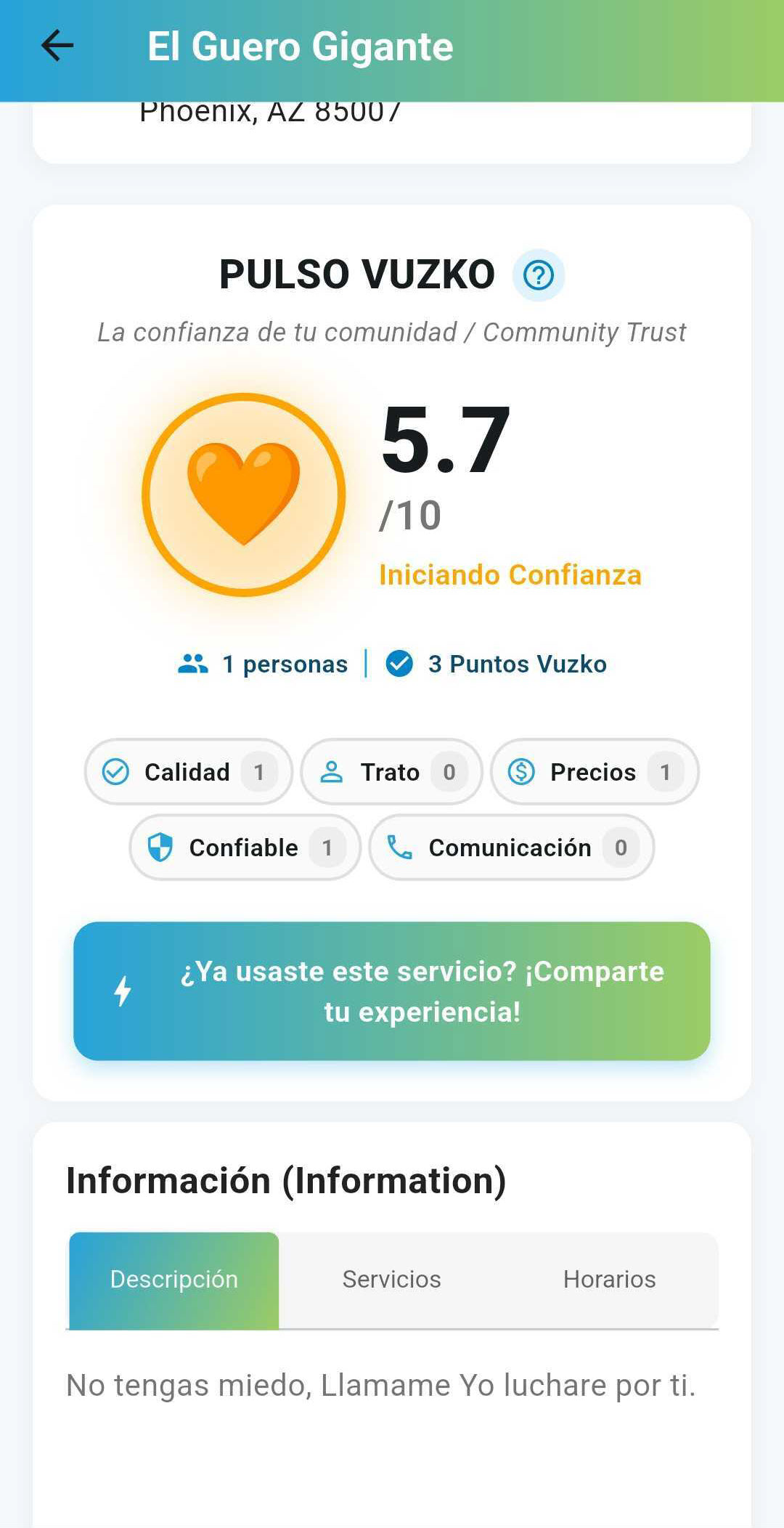Switch to the Servicios tab
784x1528 pixels.
391,1279
